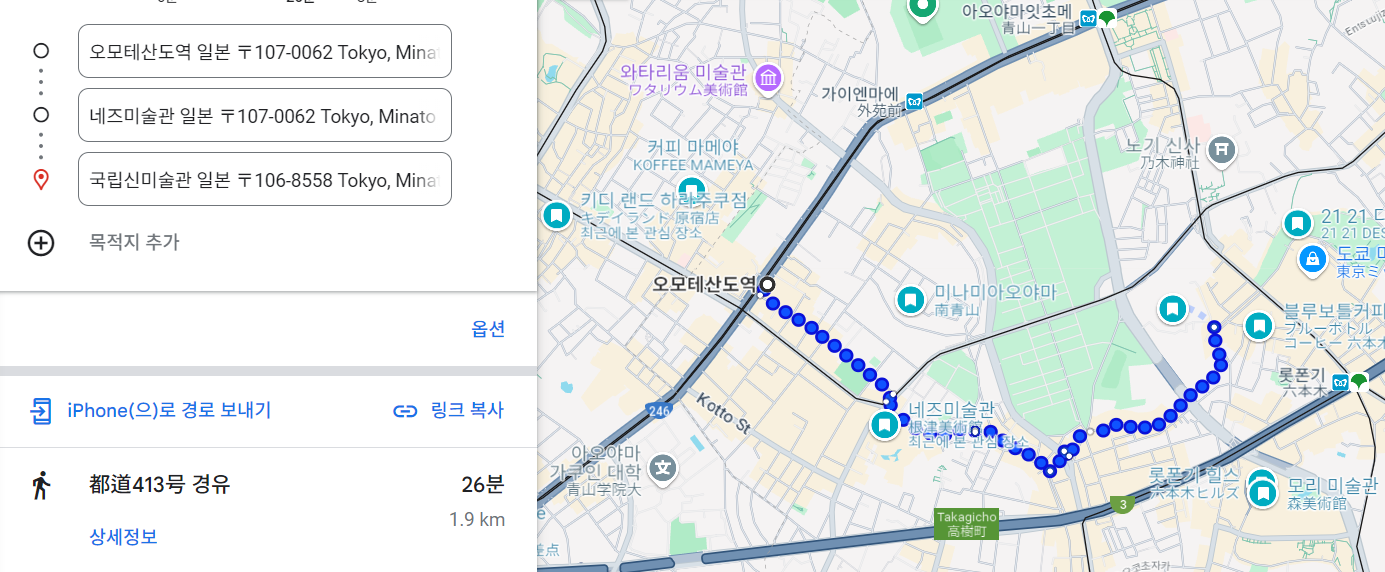Open the 모리 미술관 saved marker
Viewport: 1385px width, 572px height.
tap(1264, 493)
